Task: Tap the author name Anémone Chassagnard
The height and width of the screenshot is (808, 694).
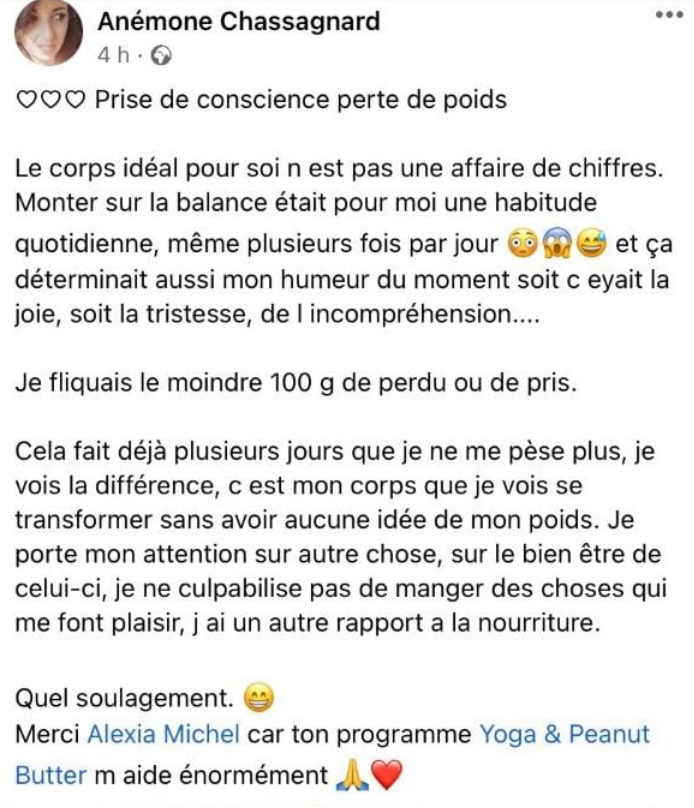Action: click(240, 23)
